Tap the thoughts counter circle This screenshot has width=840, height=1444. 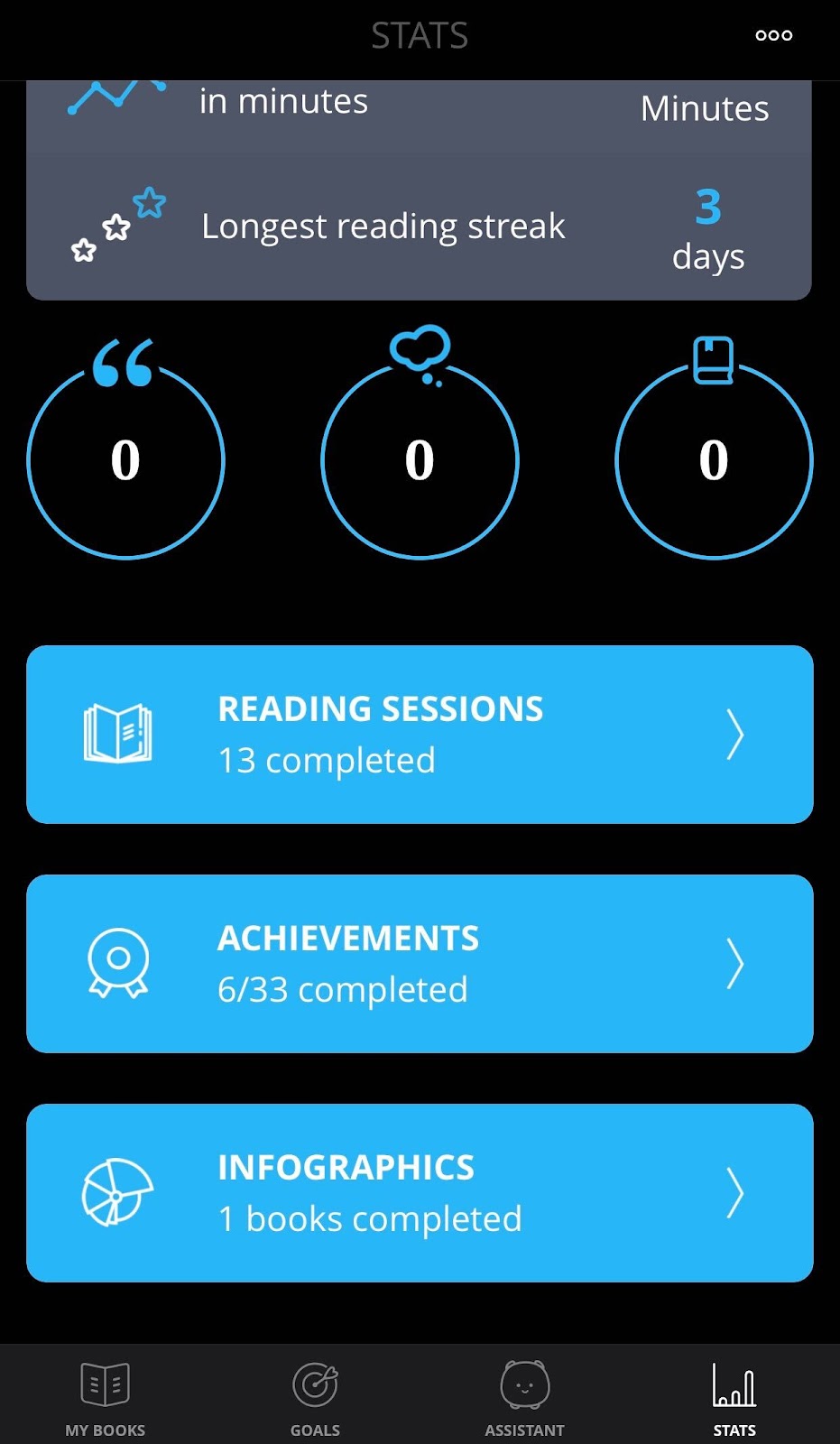point(420,460)
